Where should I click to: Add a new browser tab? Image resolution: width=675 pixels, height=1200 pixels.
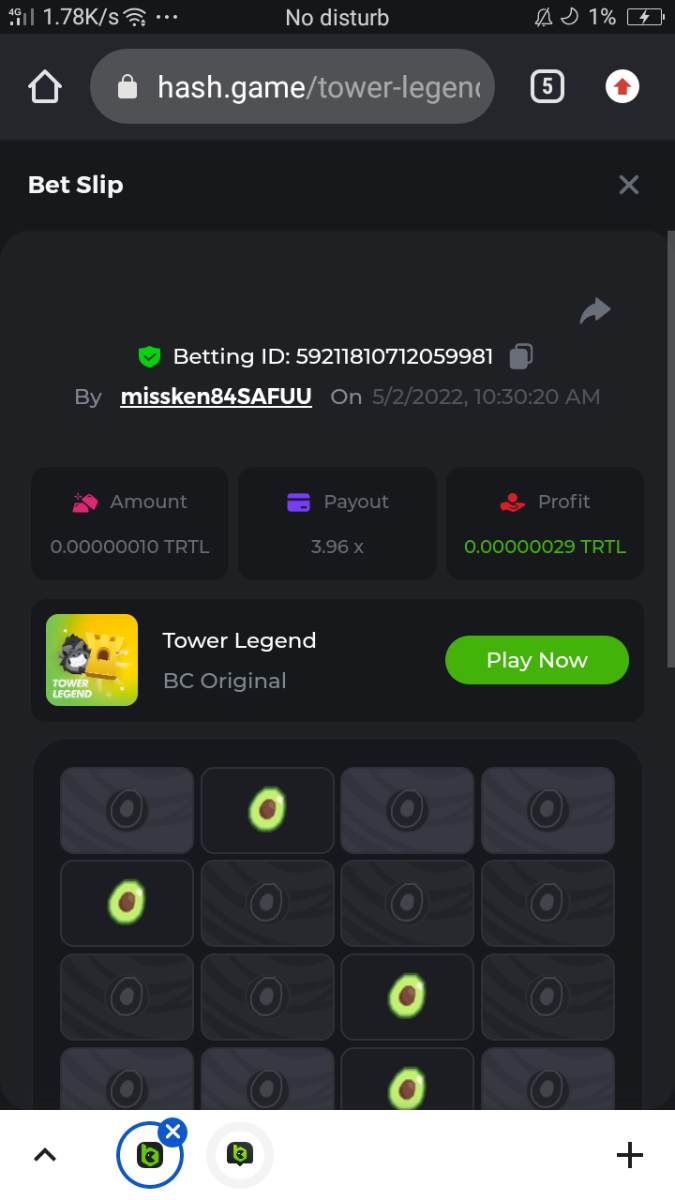pyautogui.click(x=629, y=1156)
